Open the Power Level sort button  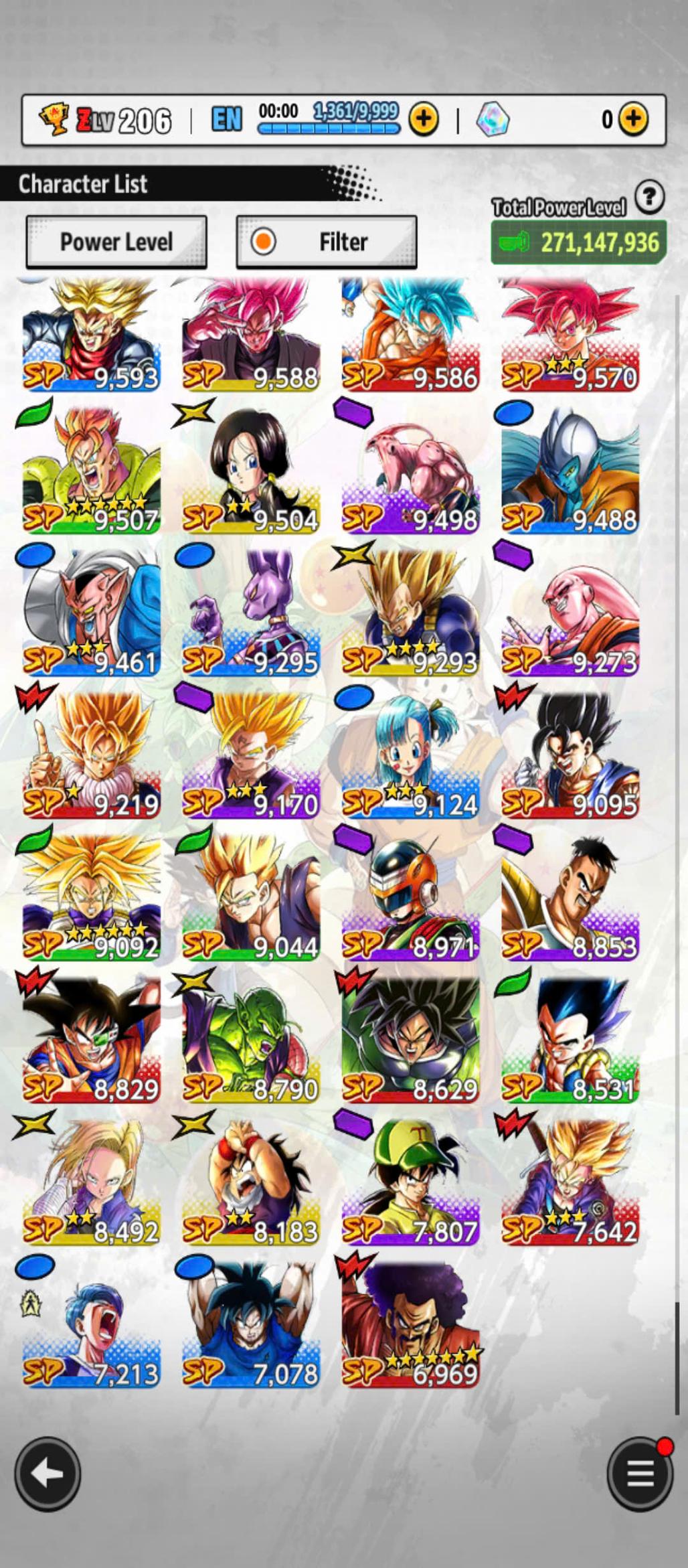click(x=116, y=242)
